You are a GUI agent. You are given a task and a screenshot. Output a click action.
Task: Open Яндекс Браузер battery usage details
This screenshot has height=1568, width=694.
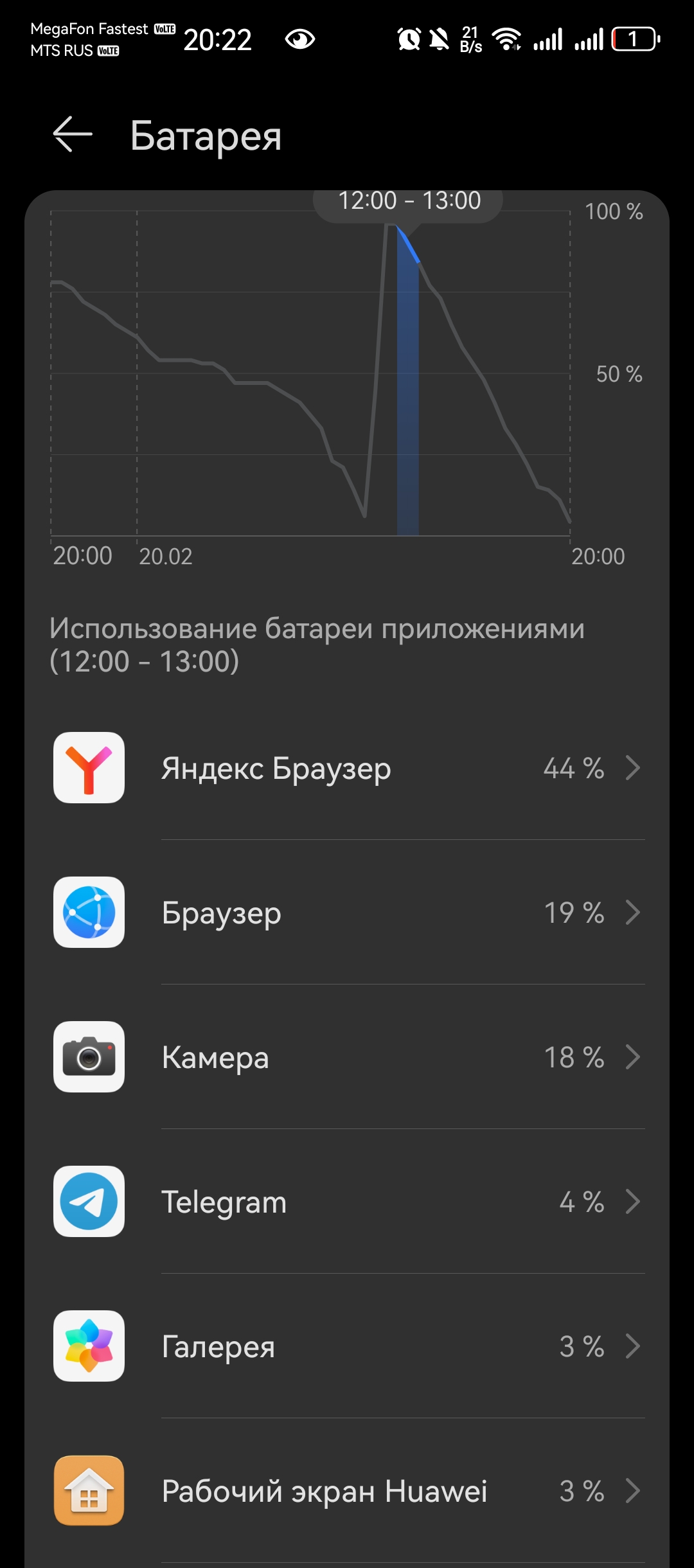click(x=347, y=768)
